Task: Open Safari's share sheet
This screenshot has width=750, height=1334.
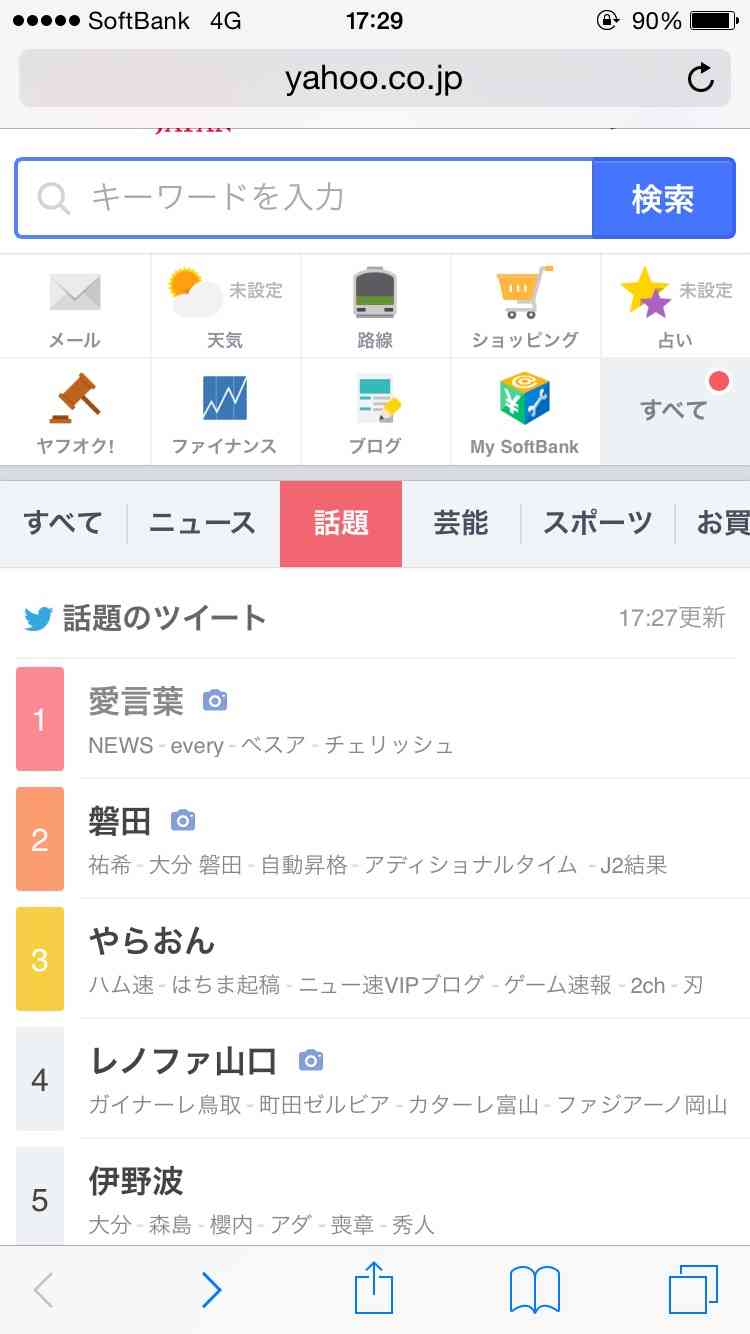Action: pyautogui.click(x=375, y=1288)
